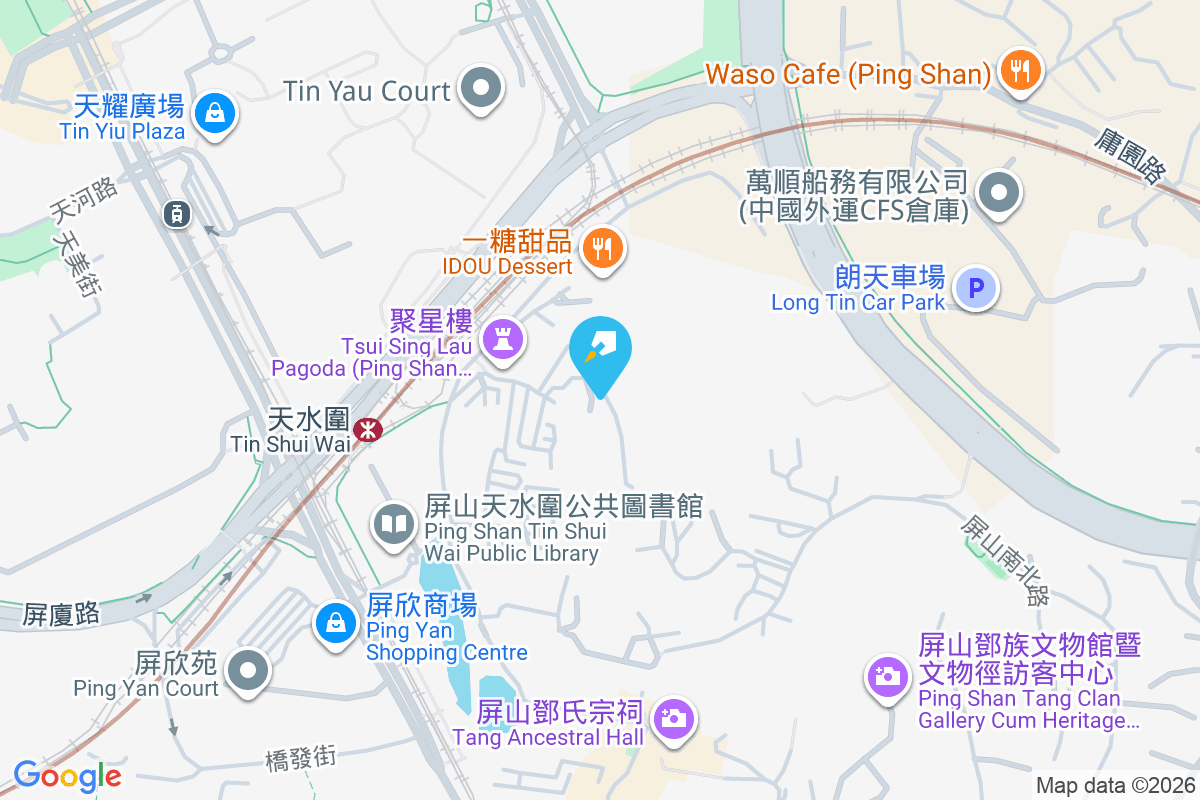
Task: Select the Tin Yau Court marker
Action: click(x=482, y=89)
